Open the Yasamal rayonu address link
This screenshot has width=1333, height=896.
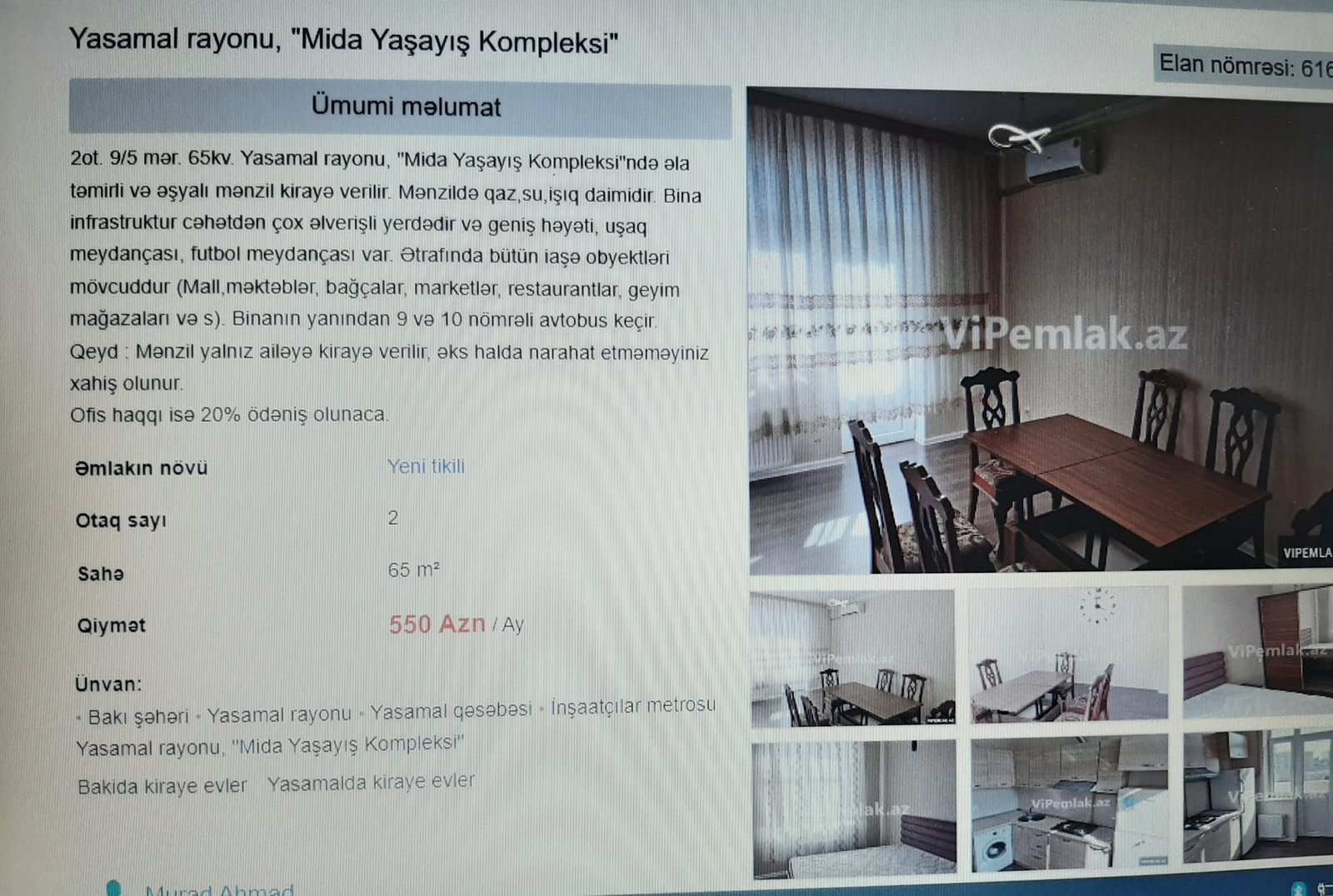pos(279,714)
